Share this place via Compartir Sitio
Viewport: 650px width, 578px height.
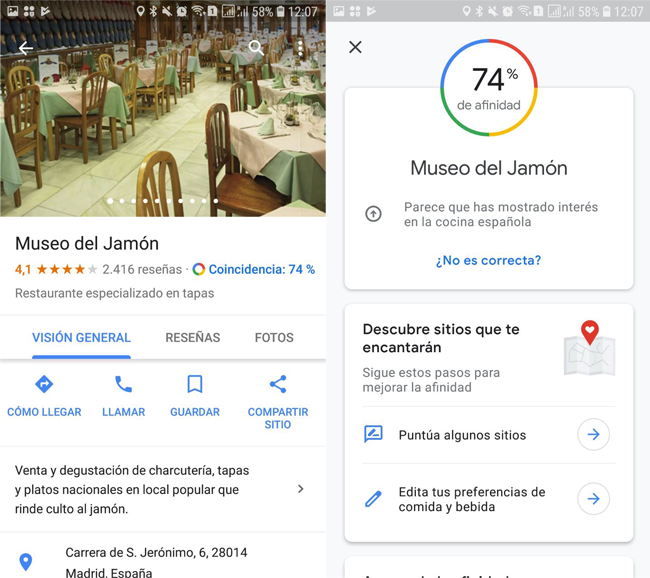pyautogui.click(x=278, y=401)
